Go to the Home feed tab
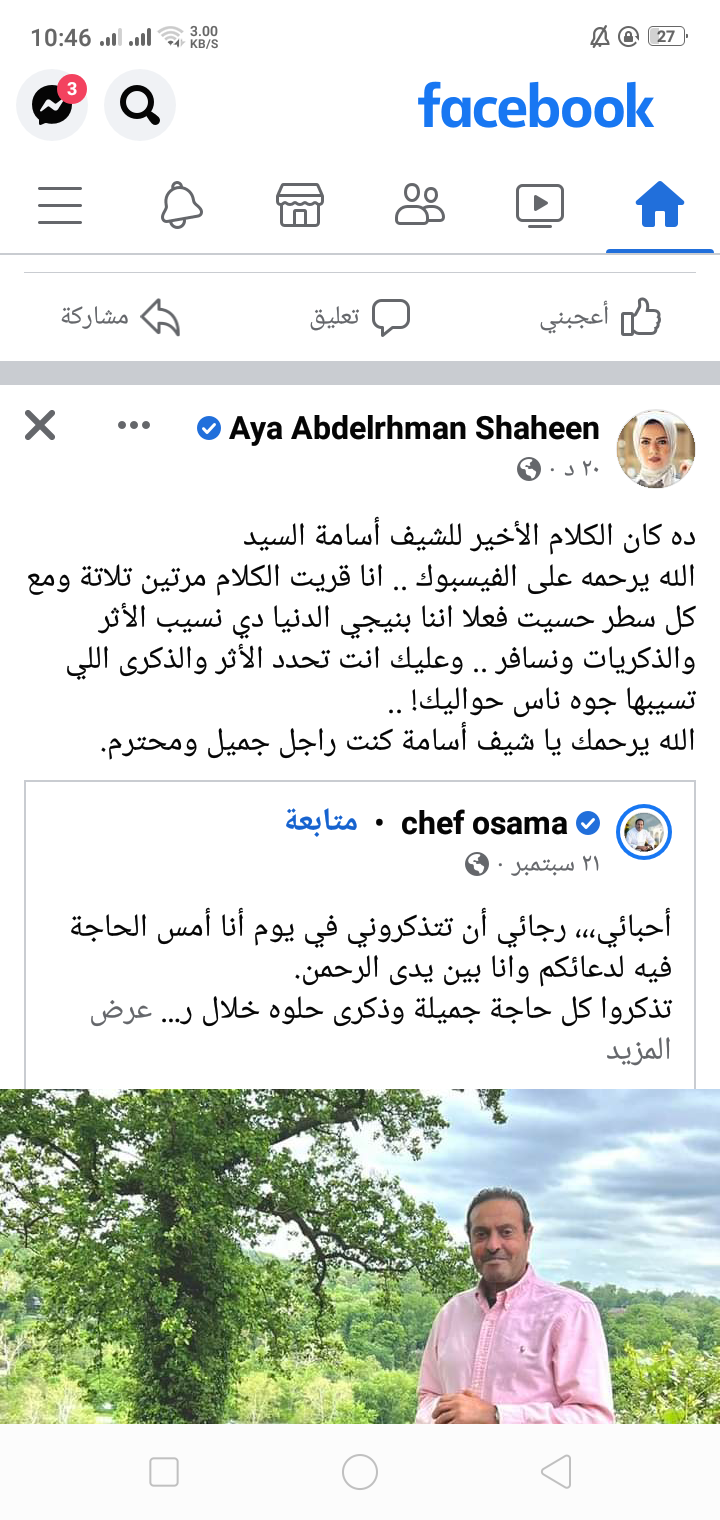The width and height of the screenshot is (720, 1520). (x=660, y=206)
